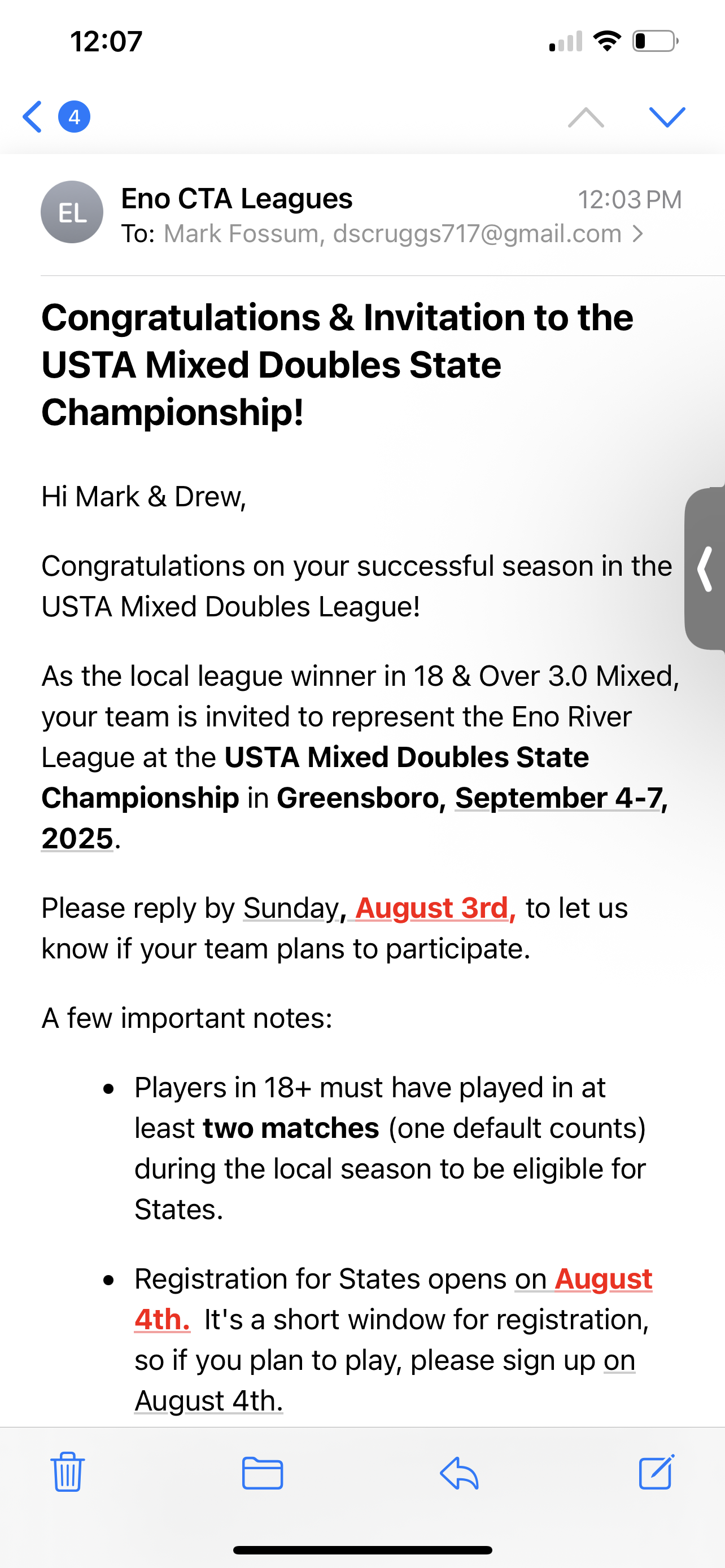The height and width of the screenshot is (1568, 725).
Task: Jump to the next email with the down arrow
Action: coord(667,117)
